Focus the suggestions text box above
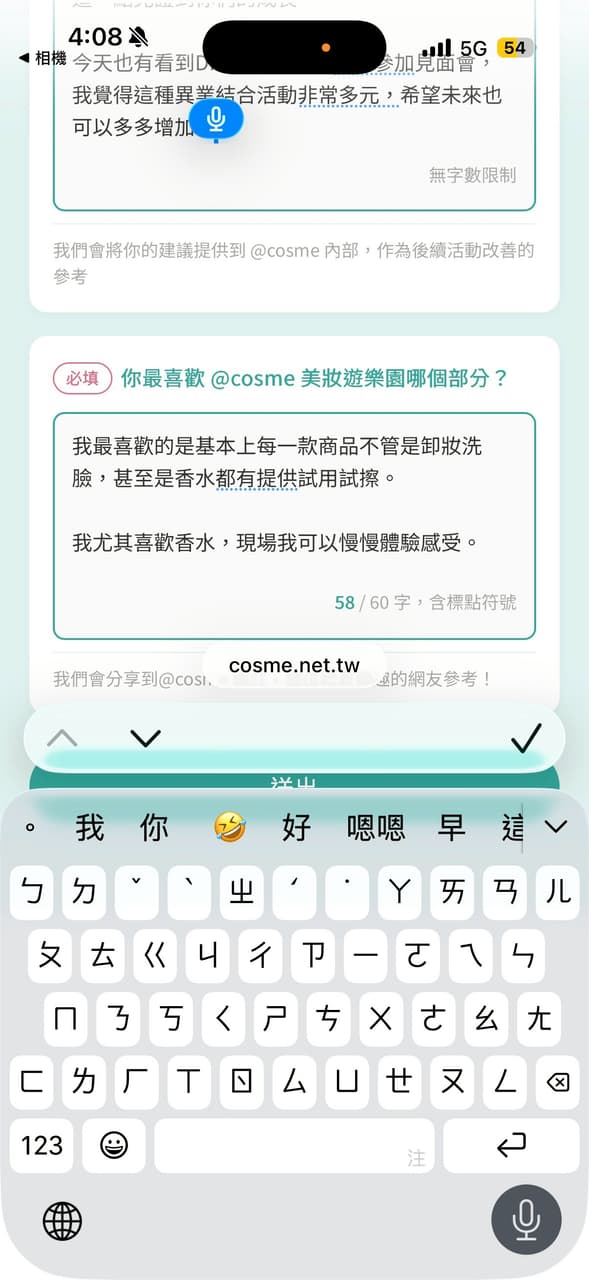This screenshot has height=1280, width=589. 294,105
